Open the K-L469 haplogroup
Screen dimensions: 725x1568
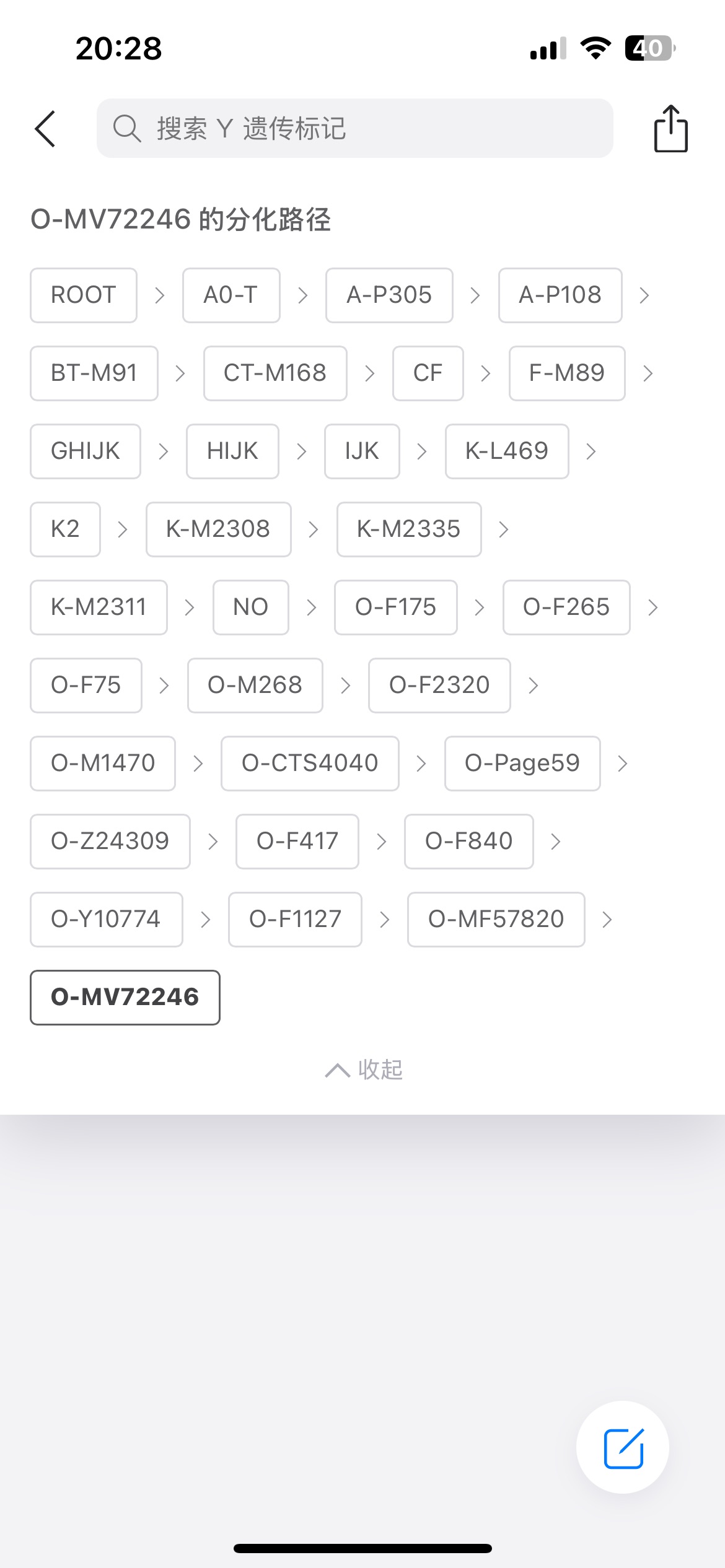[x=507, y=451]
